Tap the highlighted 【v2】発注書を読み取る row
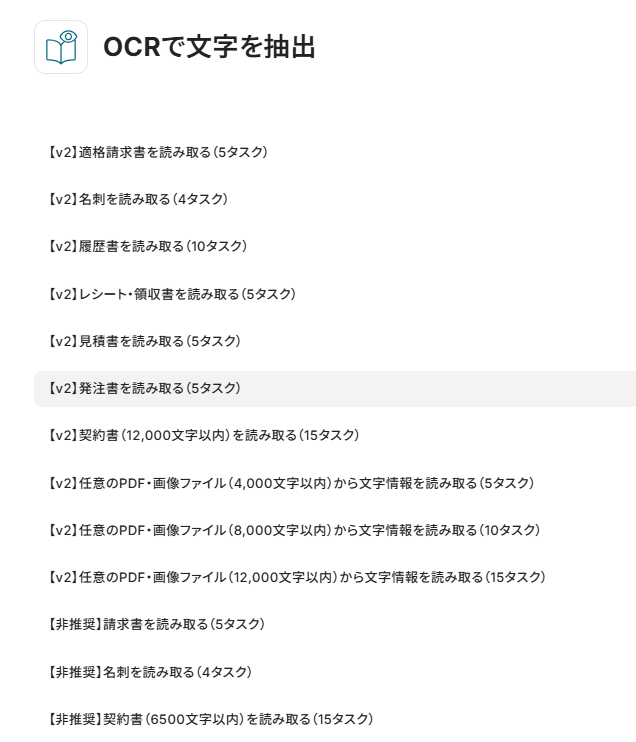This screenshot has width=636, height=742. pyautogui.click(x=144, y=388)
